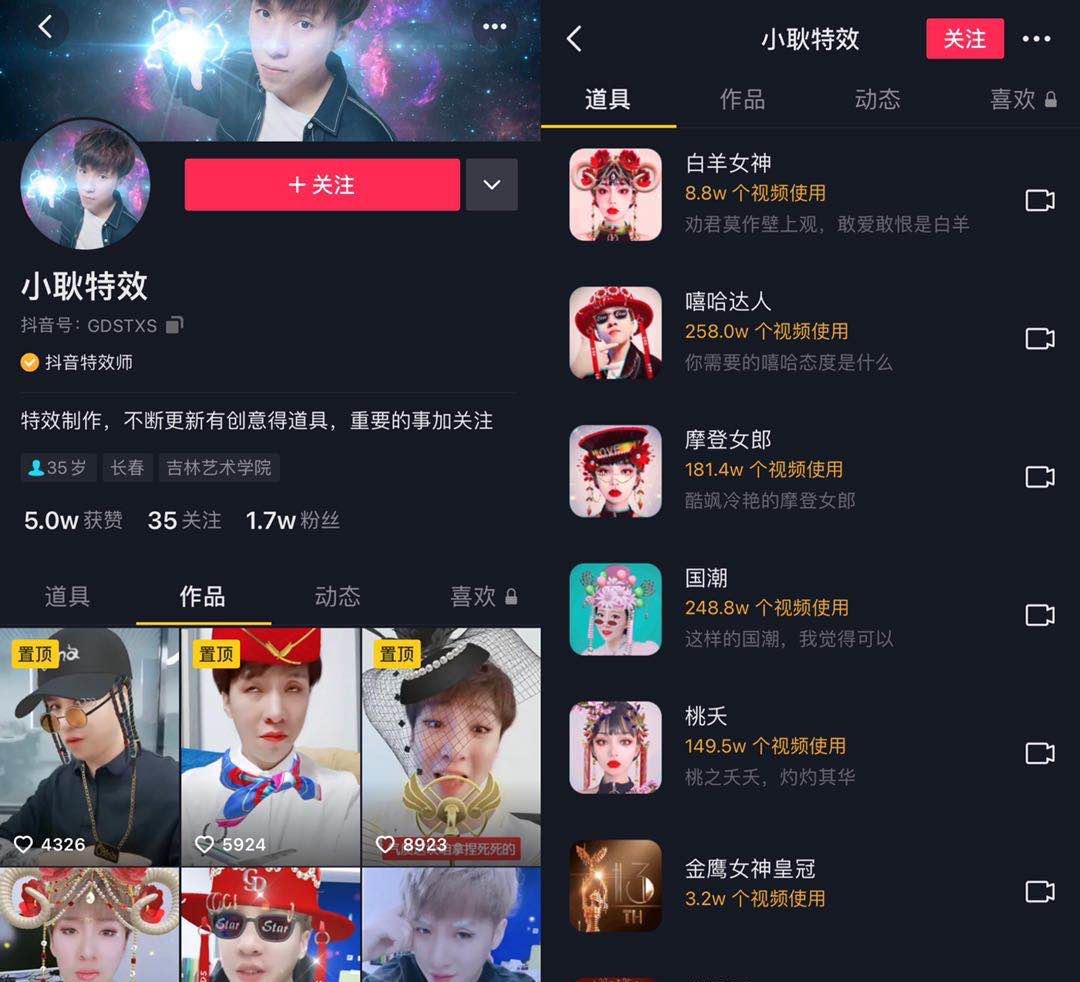This screenshot has width=1080, height=982.
Task: Expand the dropdown arrow beside + 关注
Action: coord(491,185)
